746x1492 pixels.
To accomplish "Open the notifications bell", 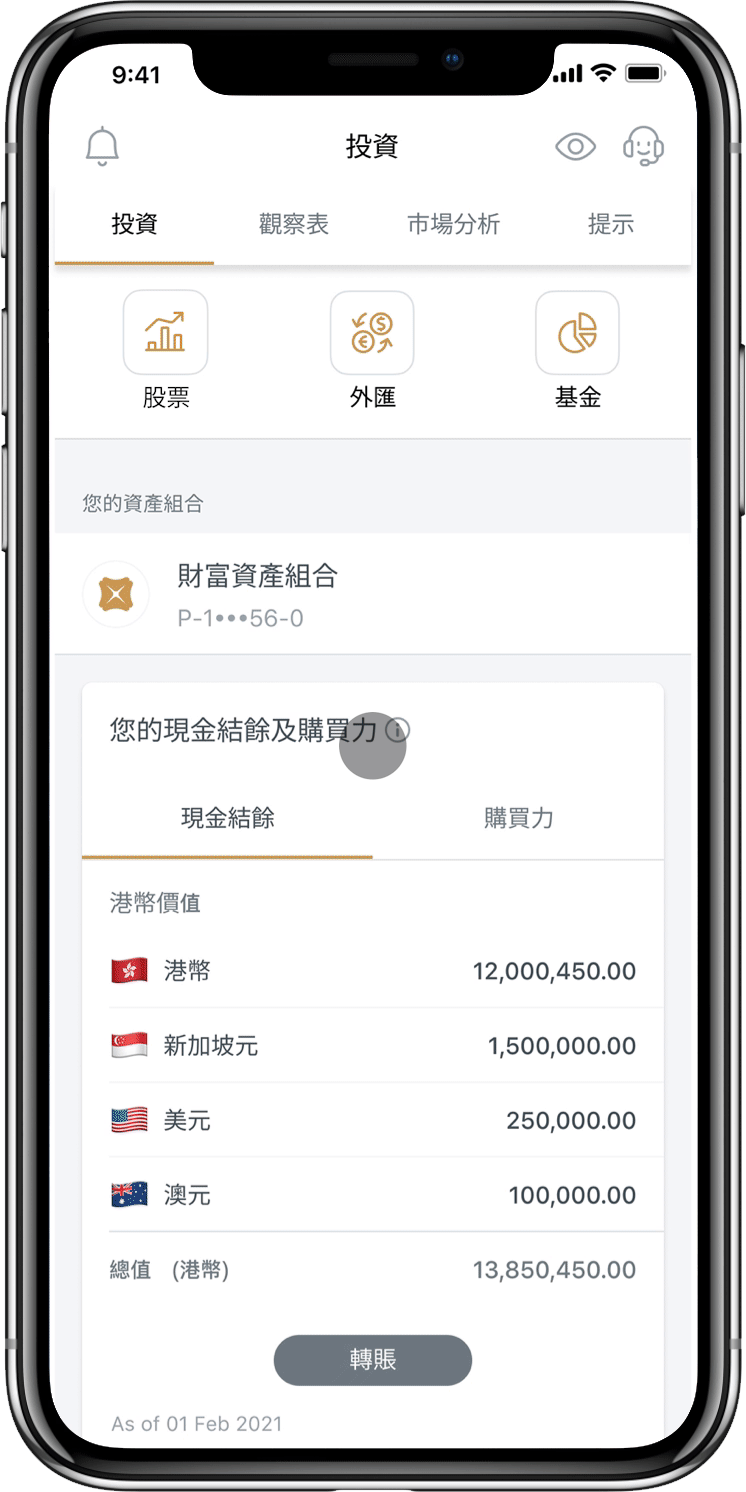I will [x=102, y=147].
